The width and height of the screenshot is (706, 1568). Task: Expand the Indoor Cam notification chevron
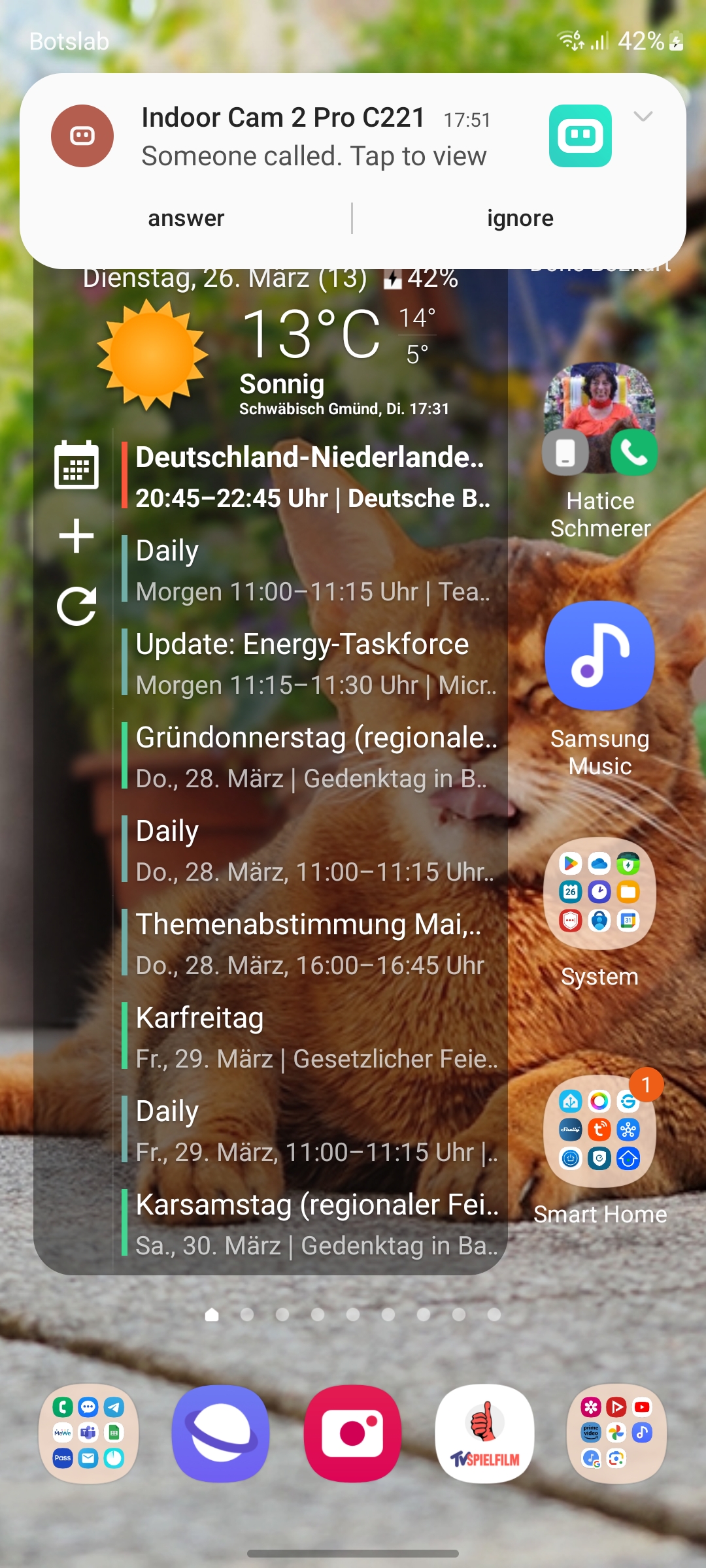[x=643, y=117]
